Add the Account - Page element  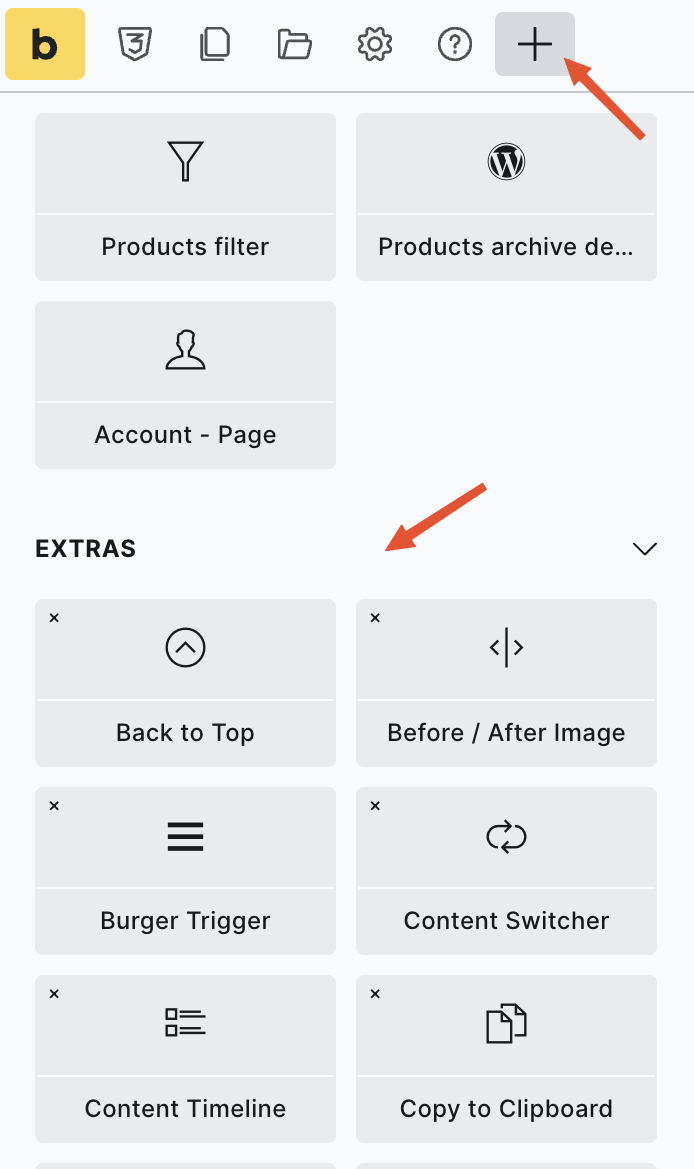(185, 385)
